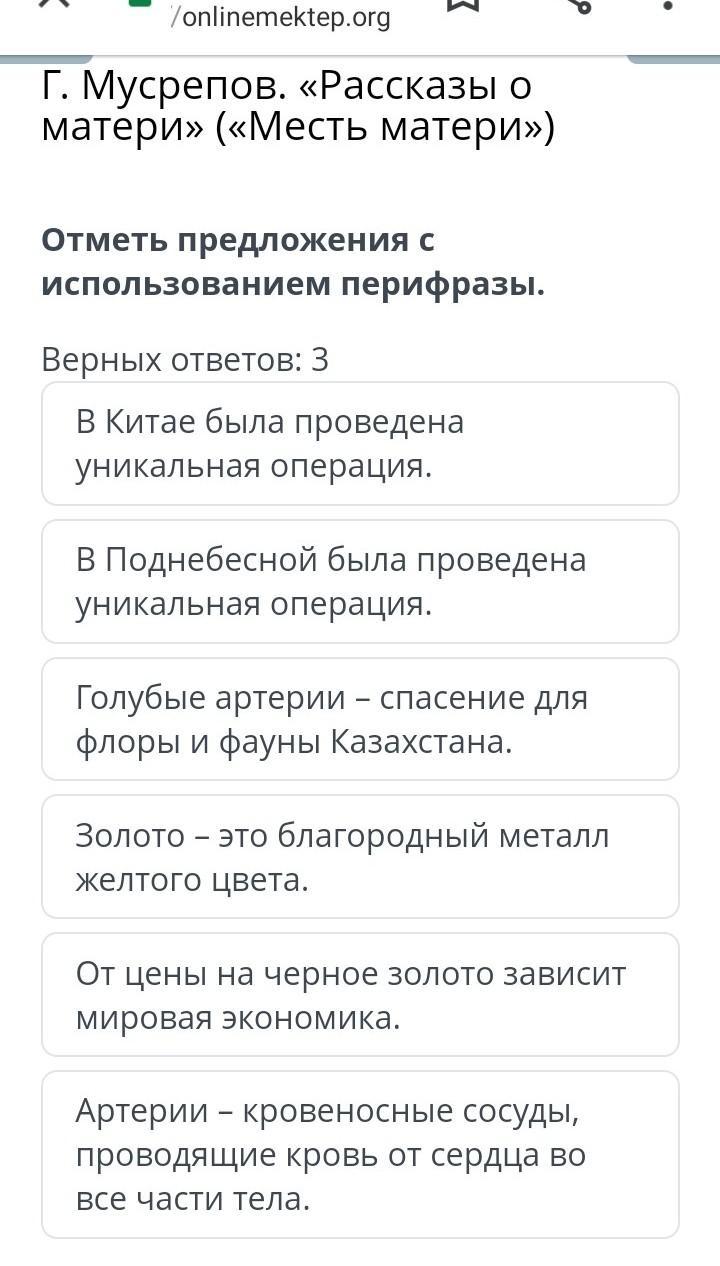Mark the option "Голубые артерии – спасение для флоры"
This screenshot has width=720, height=1266.
[x=360, y=719]
